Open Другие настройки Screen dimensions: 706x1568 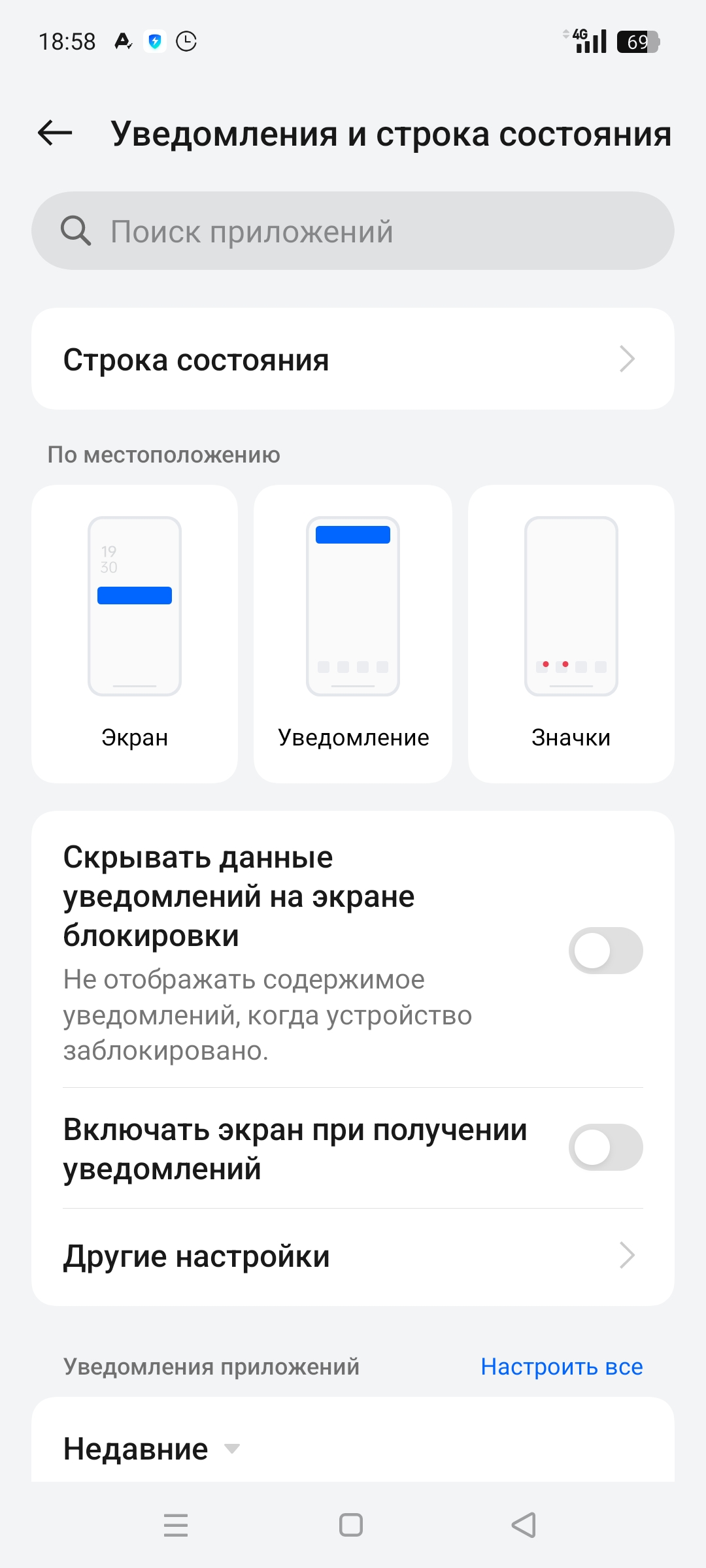point(353,1256)
